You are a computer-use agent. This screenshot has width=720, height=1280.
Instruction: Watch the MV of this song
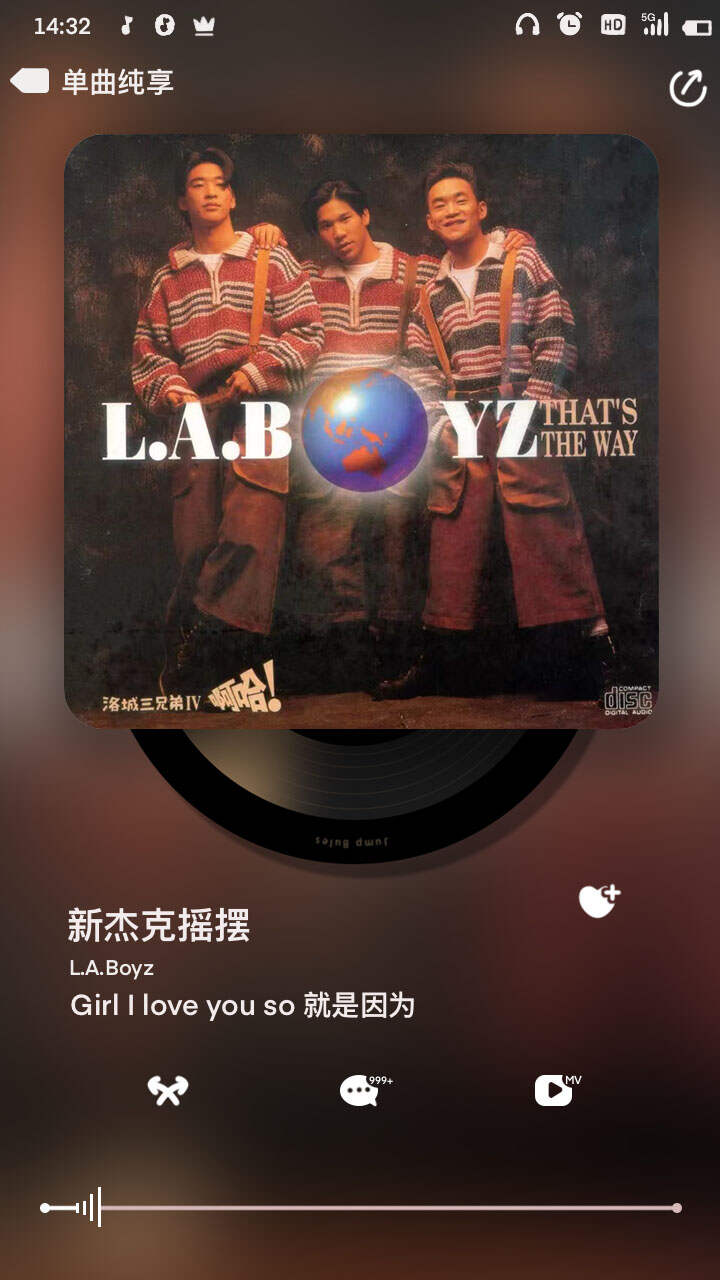555,1090
